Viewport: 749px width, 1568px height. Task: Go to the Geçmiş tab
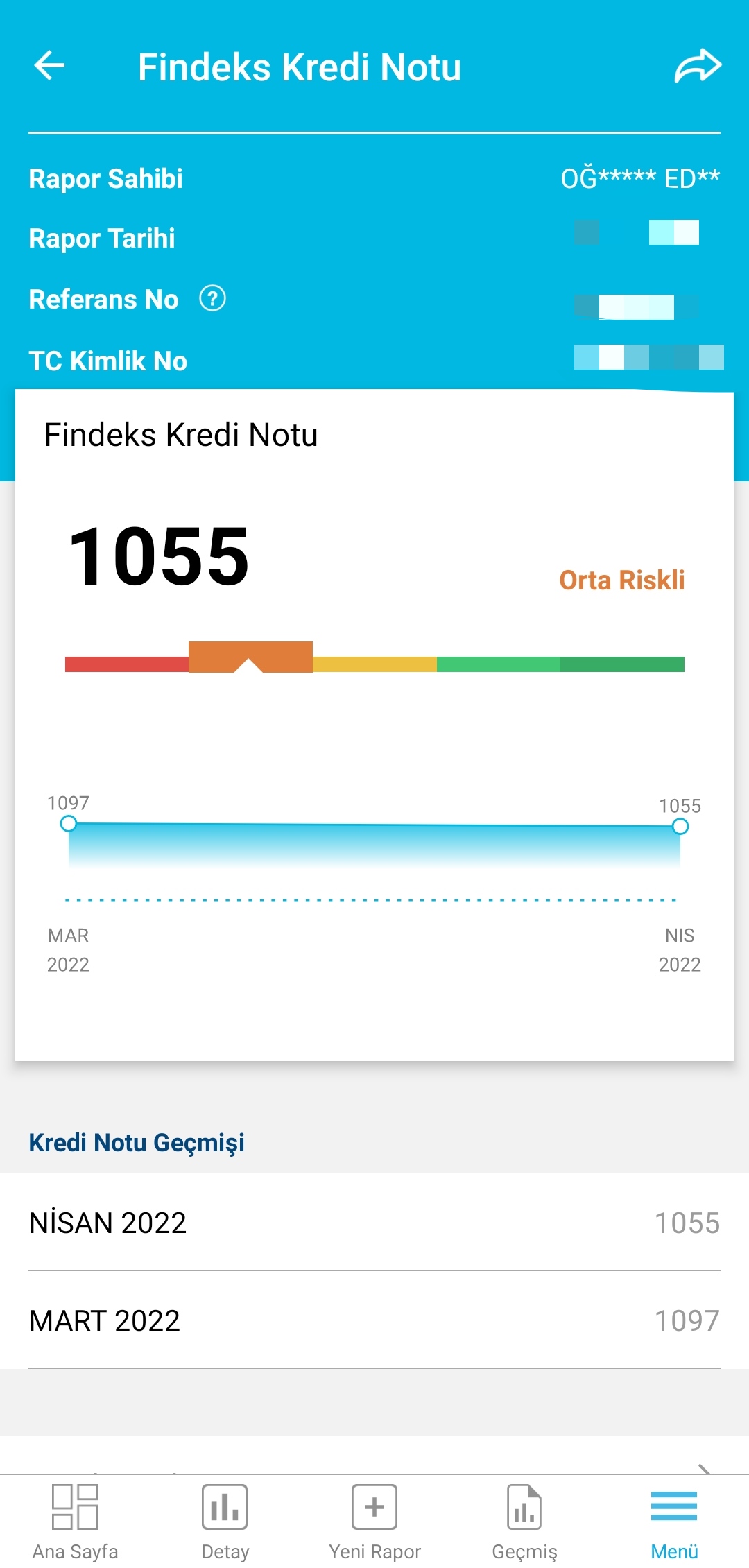[x=524, y=1522]
